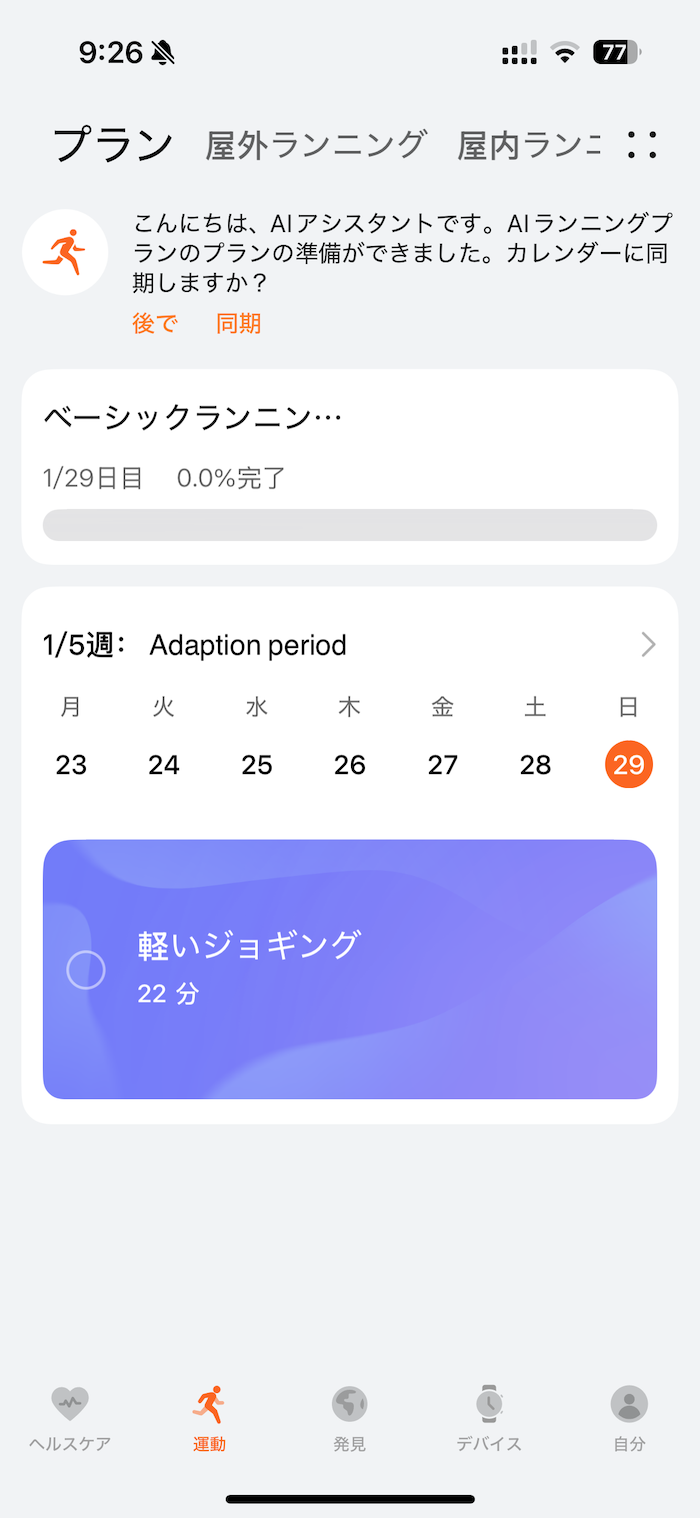Go to the ヘルスケア tab
The width and height of the screenshot is (700, 1518).
(70, 1419)
